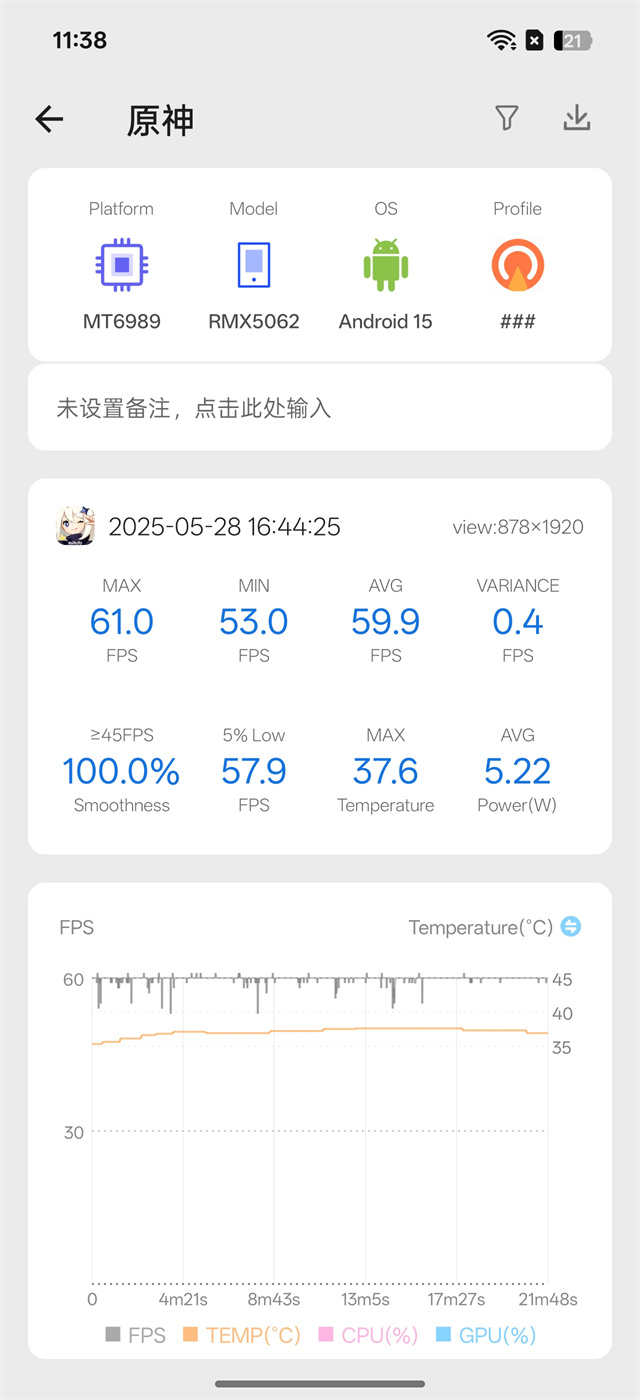This screenshot has height=1400, width=640.
Task: Toggle the FPS legend series
Action: point(135,1335)
